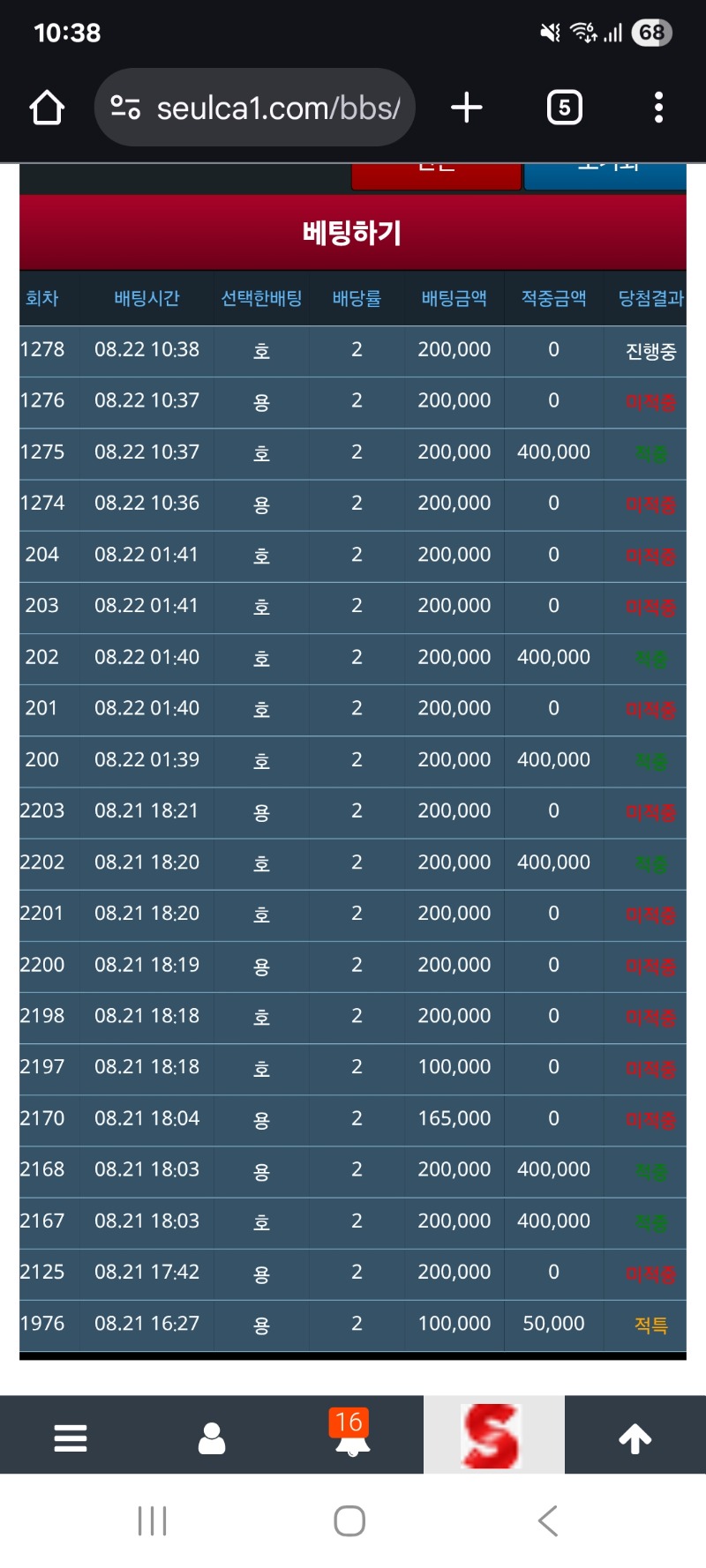
Task: Tap the partially hidden red button
Action: click(436, 176)
